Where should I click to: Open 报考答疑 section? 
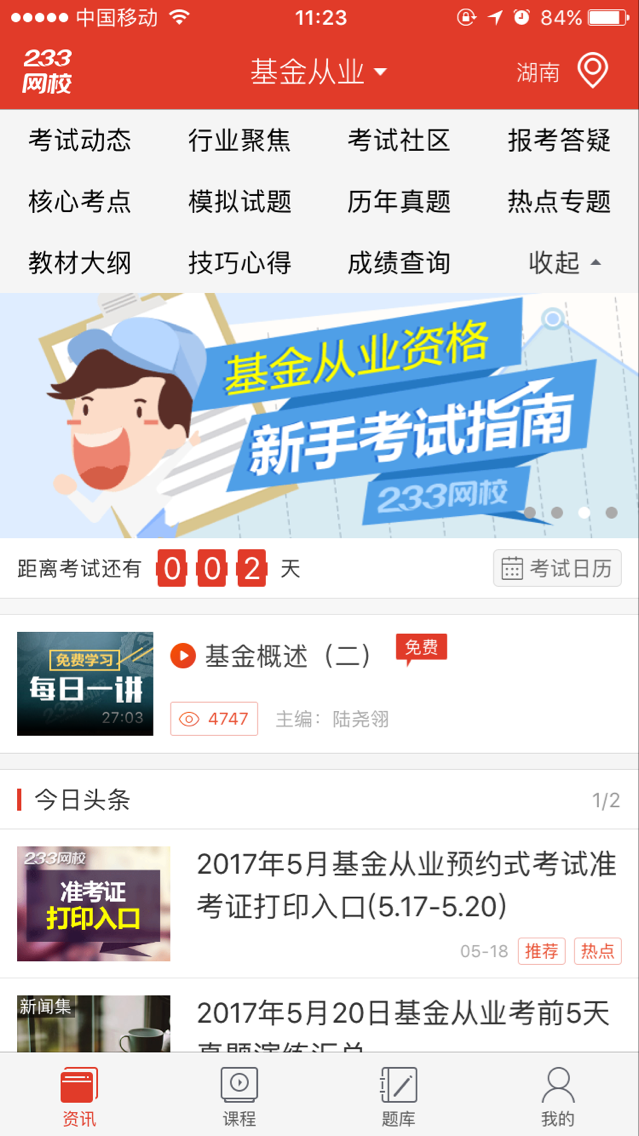pos(559,140)
